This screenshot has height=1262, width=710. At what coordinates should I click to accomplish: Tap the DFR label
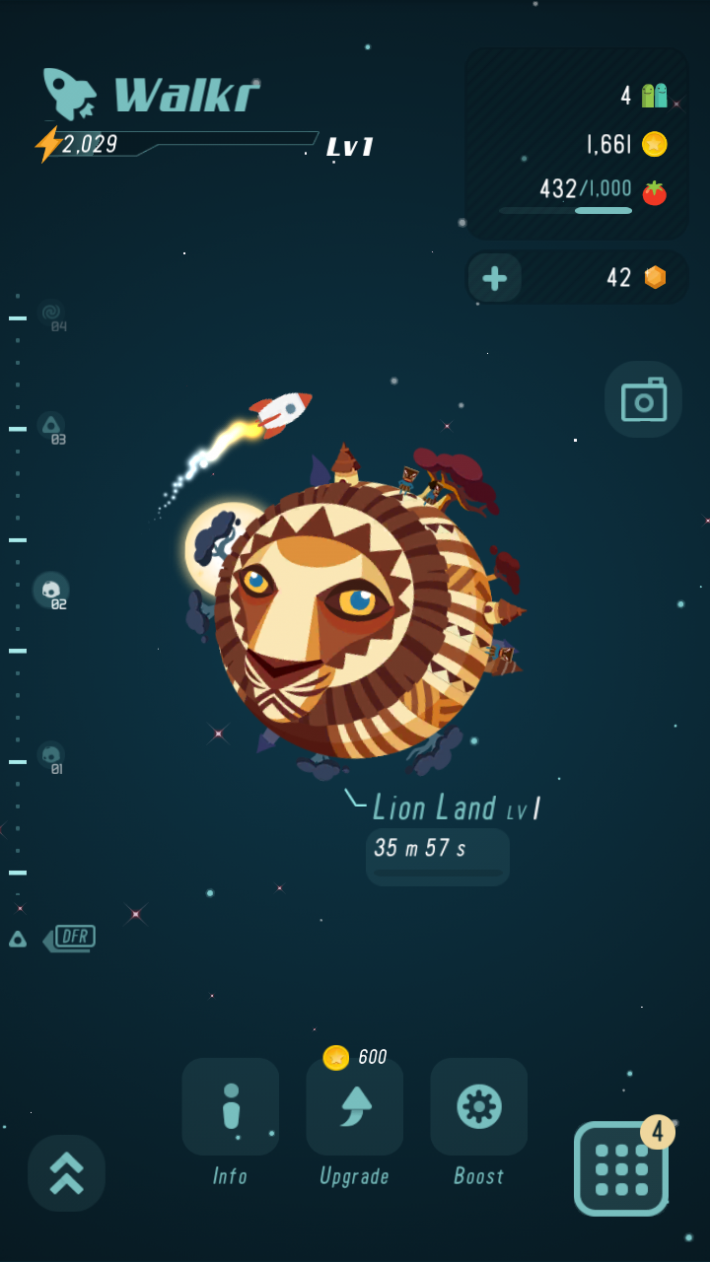tap(73, 938)
